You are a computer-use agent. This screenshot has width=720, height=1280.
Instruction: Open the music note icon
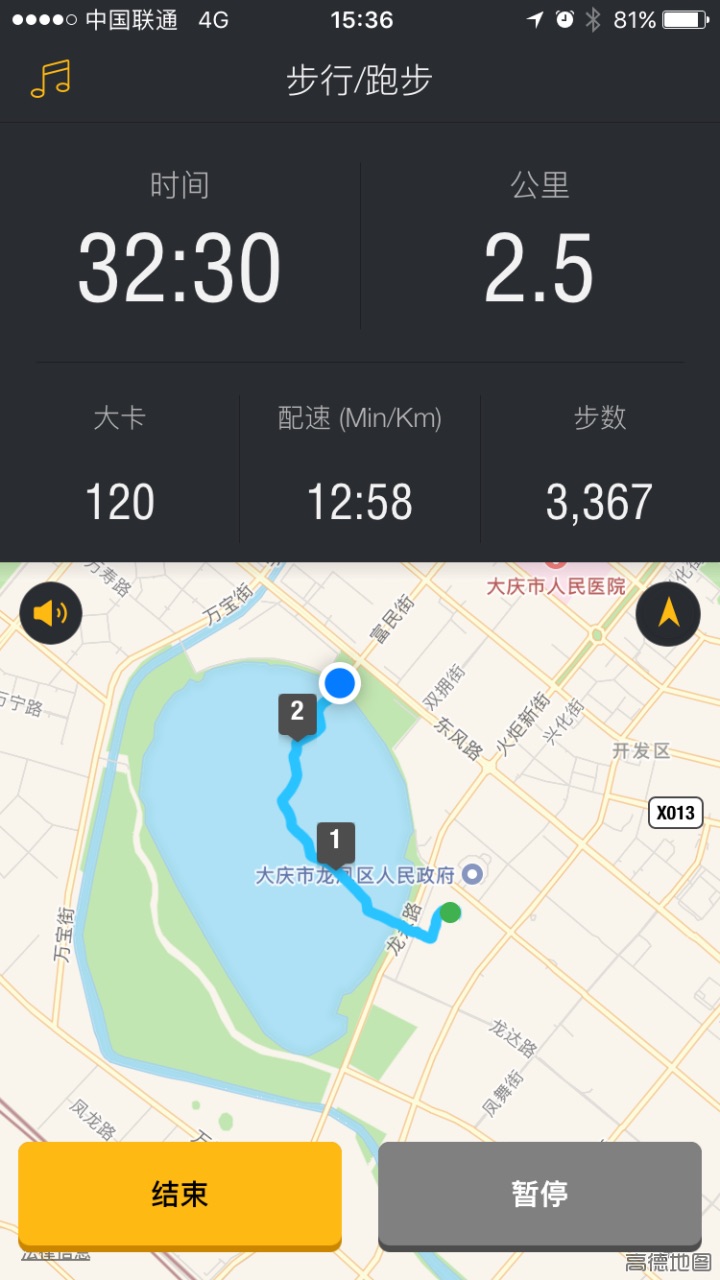coord(50,79)
